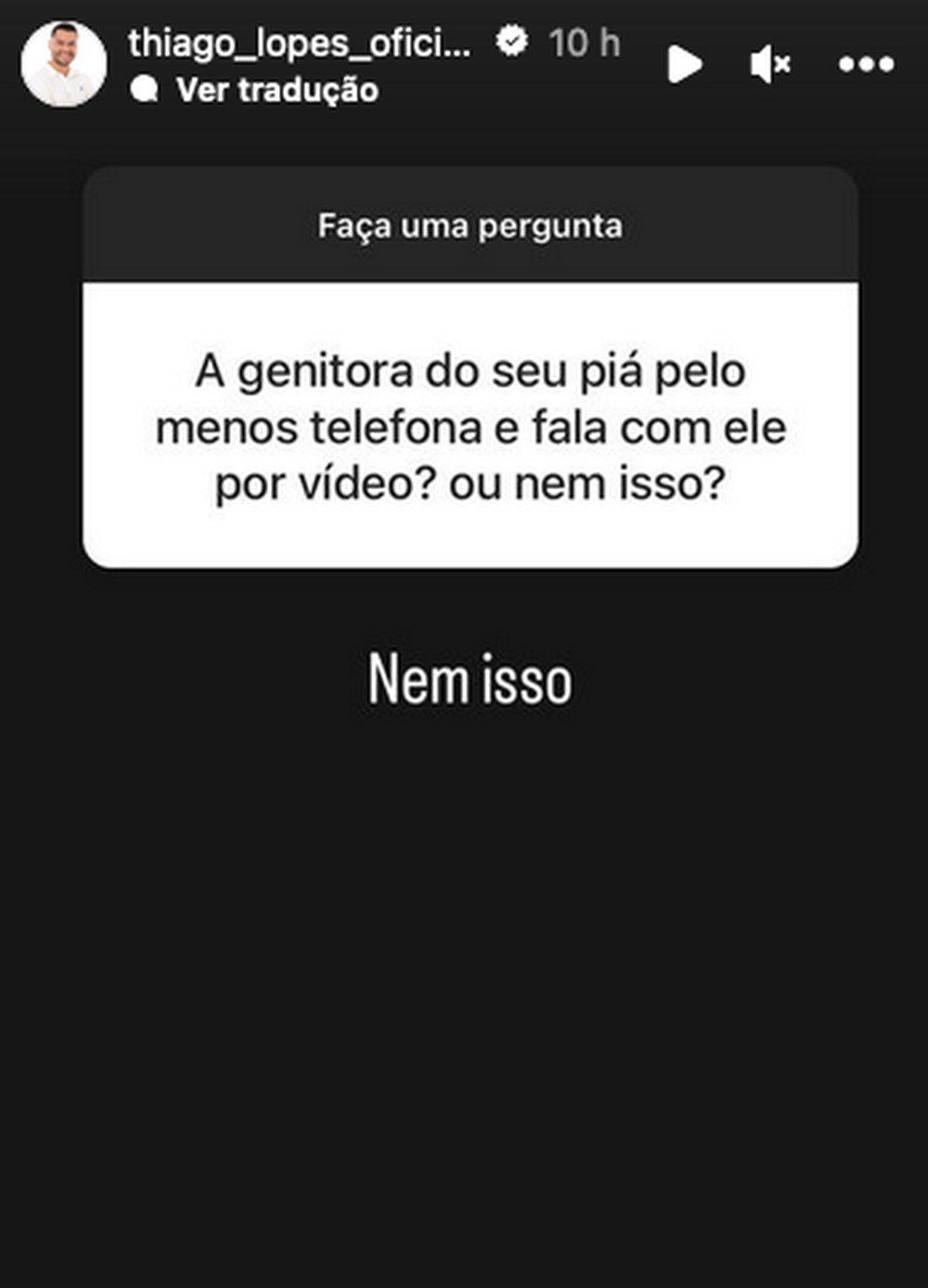
Task: Toggle sound on for the story
Action: point(768,65)
